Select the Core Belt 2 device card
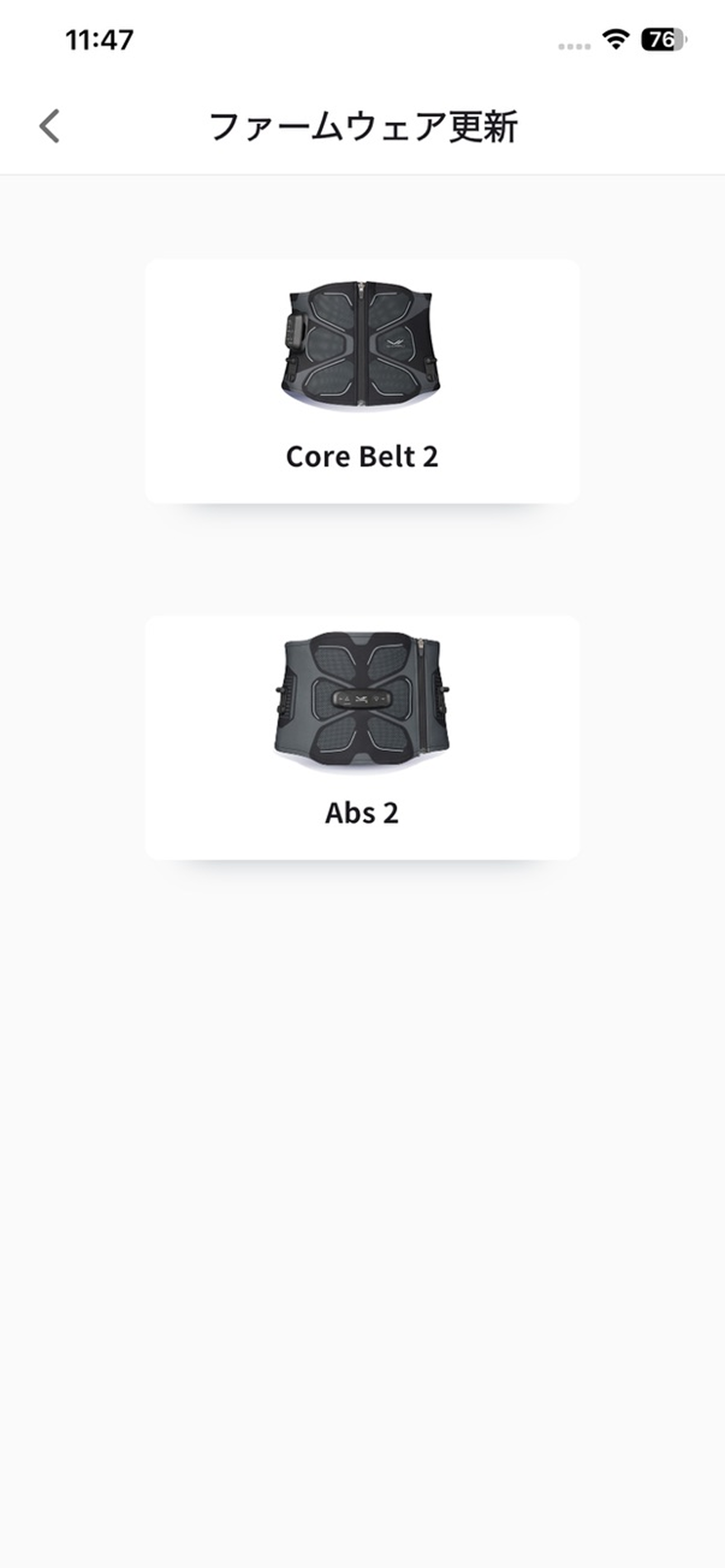 (x=362, y=382)
